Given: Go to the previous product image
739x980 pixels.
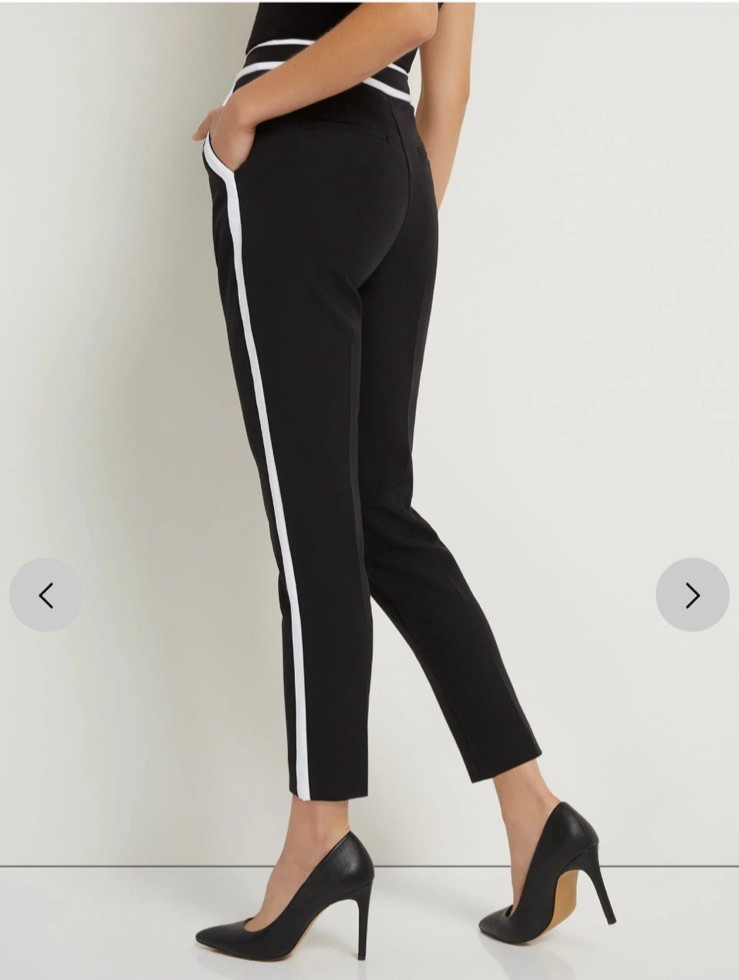Looking at the screenshot, I should 46,595.
